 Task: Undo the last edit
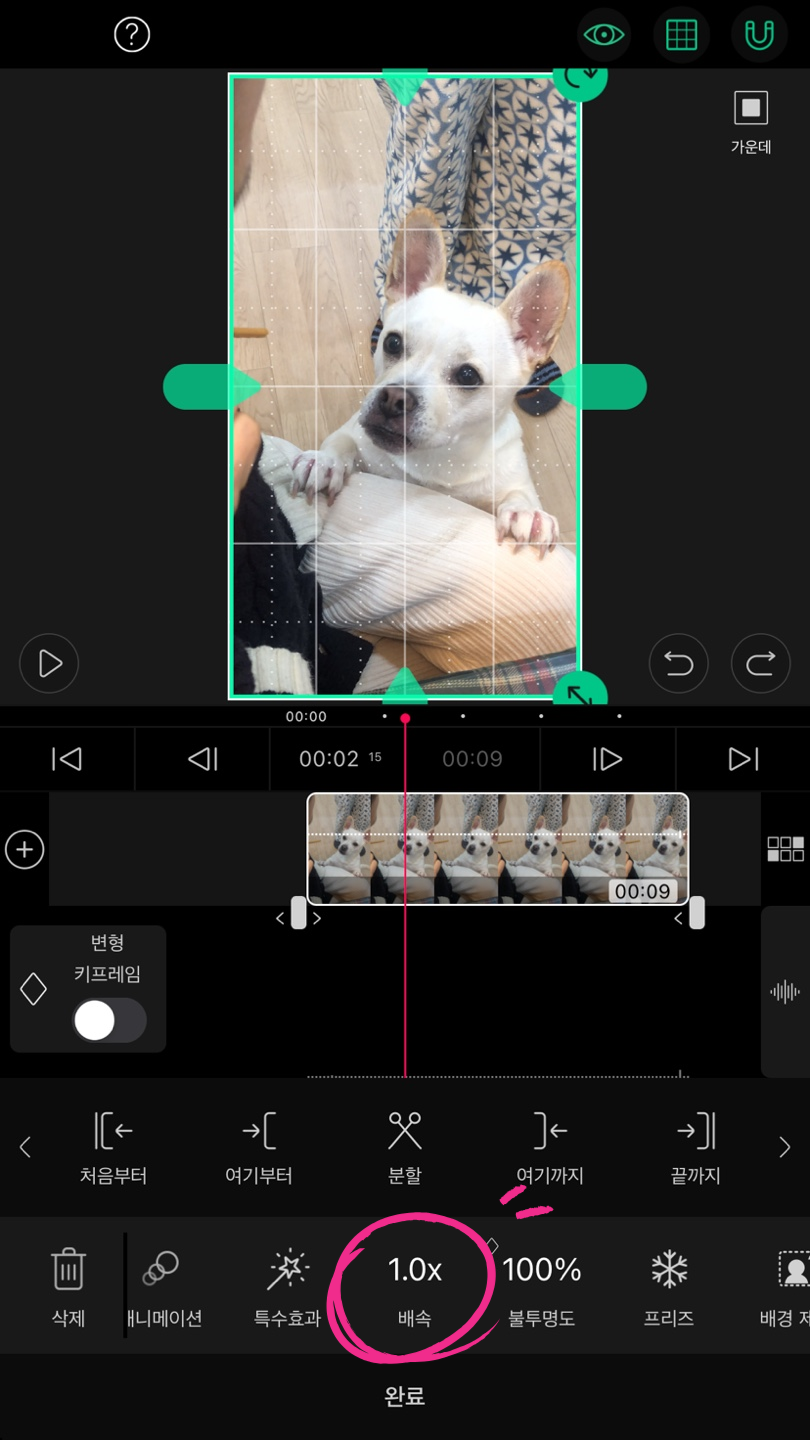coord(679,664)
